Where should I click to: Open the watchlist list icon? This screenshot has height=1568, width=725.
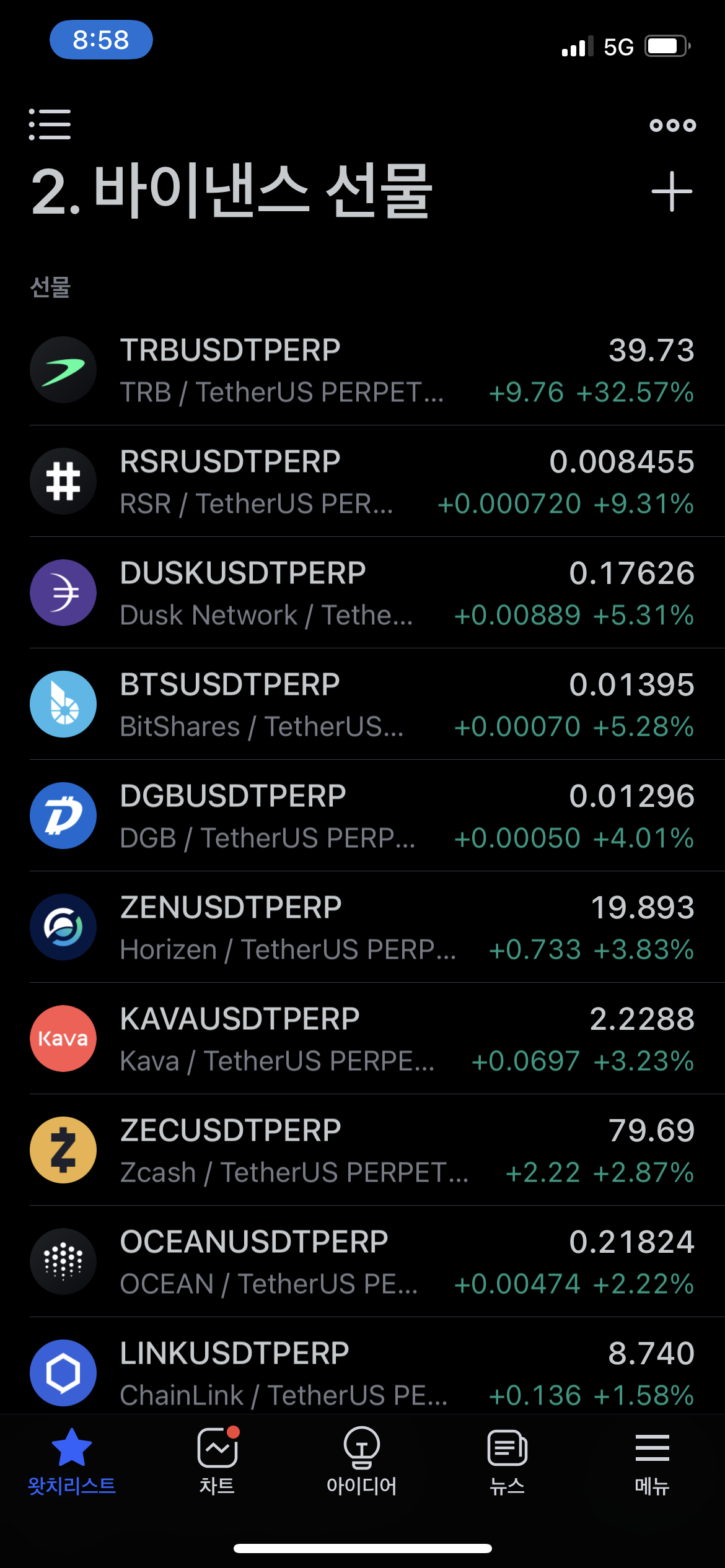[x=50, y=124]
